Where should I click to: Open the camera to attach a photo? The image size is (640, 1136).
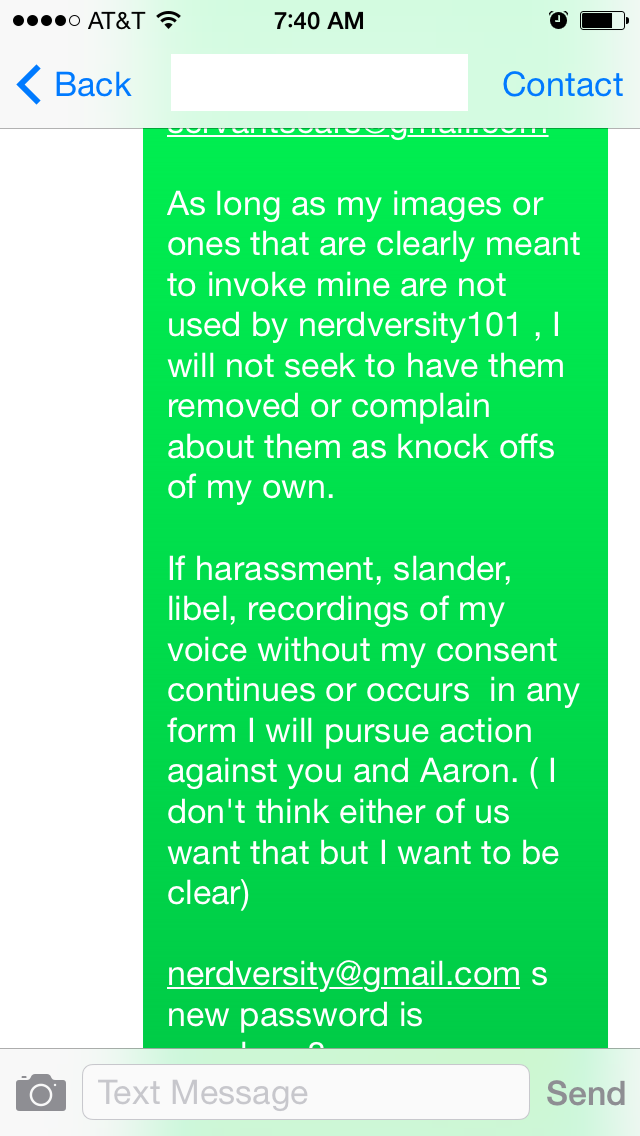pyautogui.click(x=41, y=1093)
